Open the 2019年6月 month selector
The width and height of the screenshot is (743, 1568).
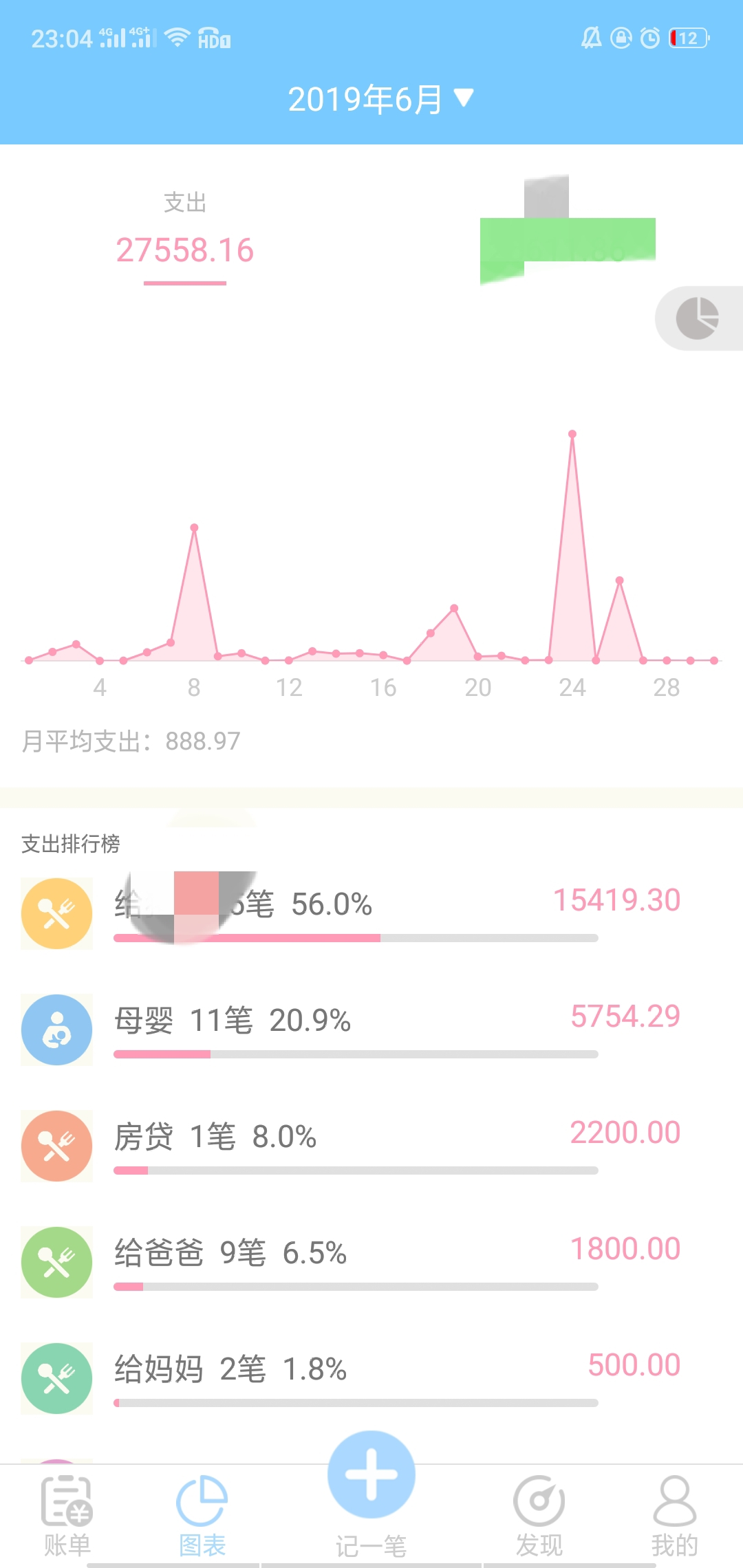[380, 99]
